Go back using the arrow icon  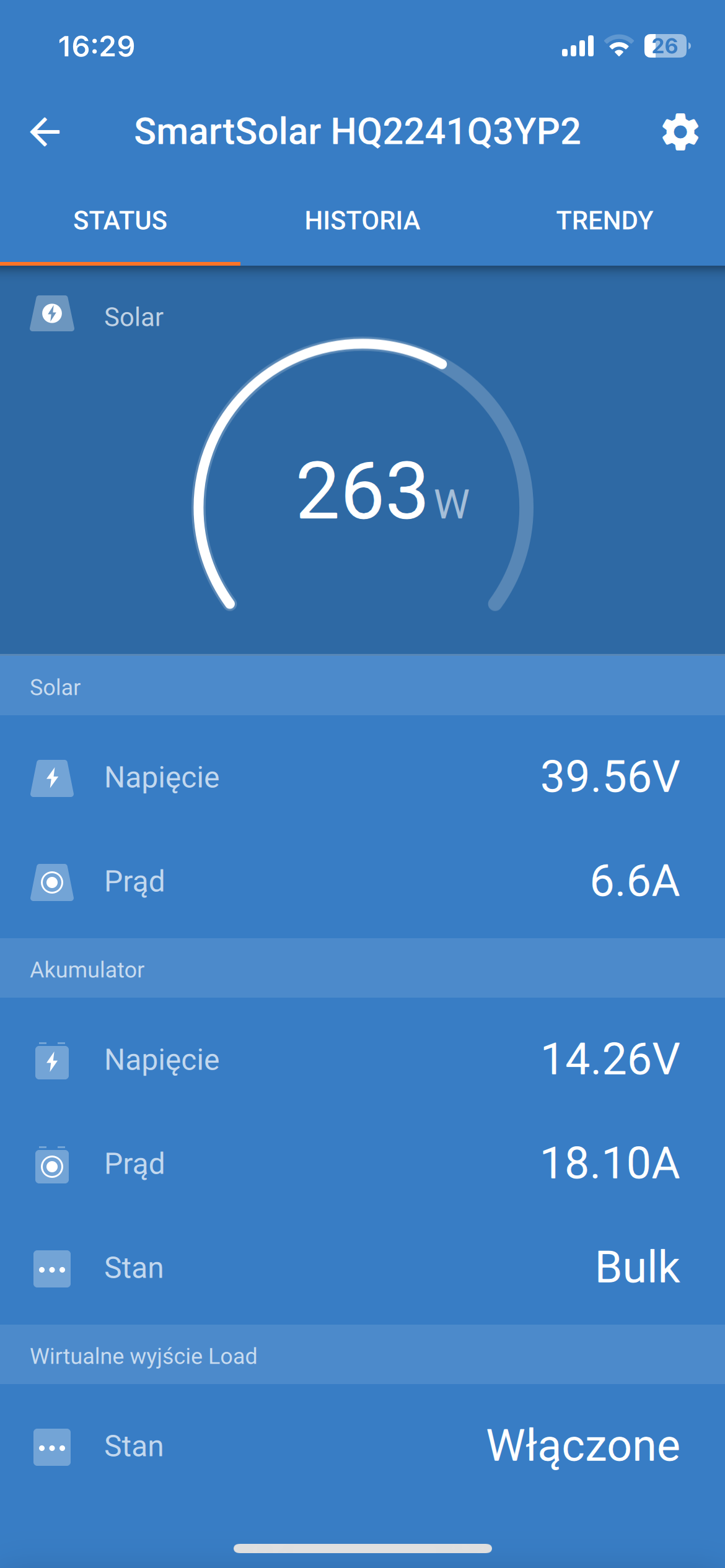45,132
